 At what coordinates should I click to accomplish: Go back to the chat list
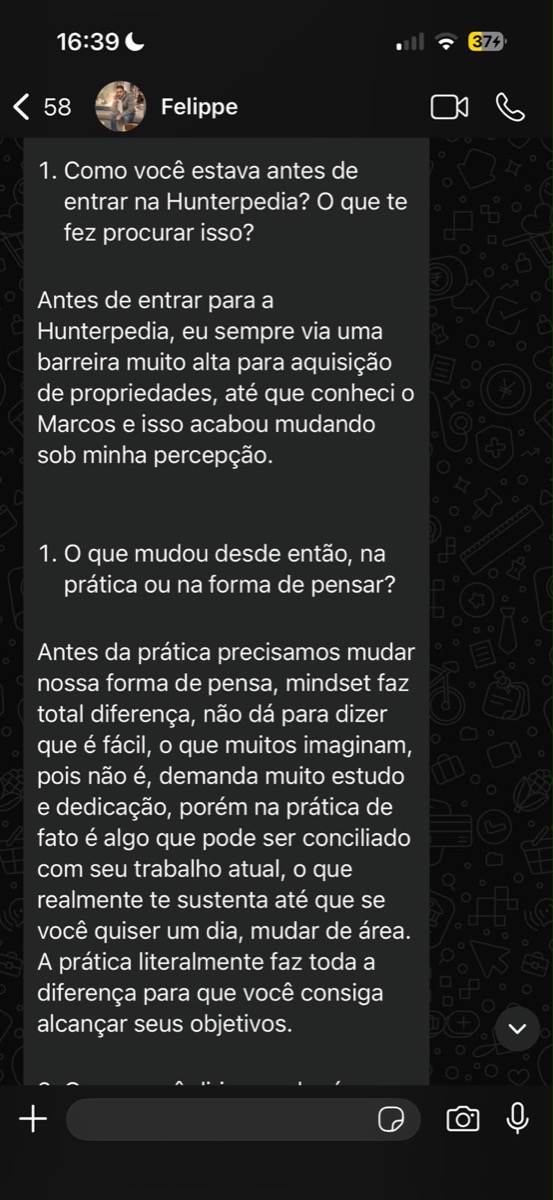[41, 107]
